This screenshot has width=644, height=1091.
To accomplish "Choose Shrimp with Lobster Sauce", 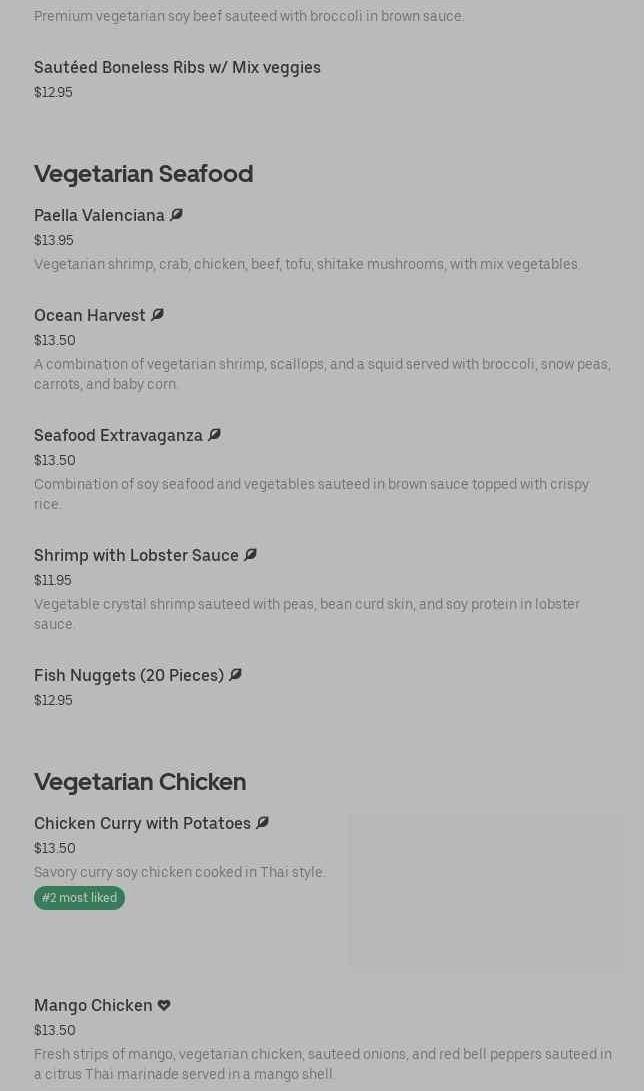I will click(x=136, y=555).
